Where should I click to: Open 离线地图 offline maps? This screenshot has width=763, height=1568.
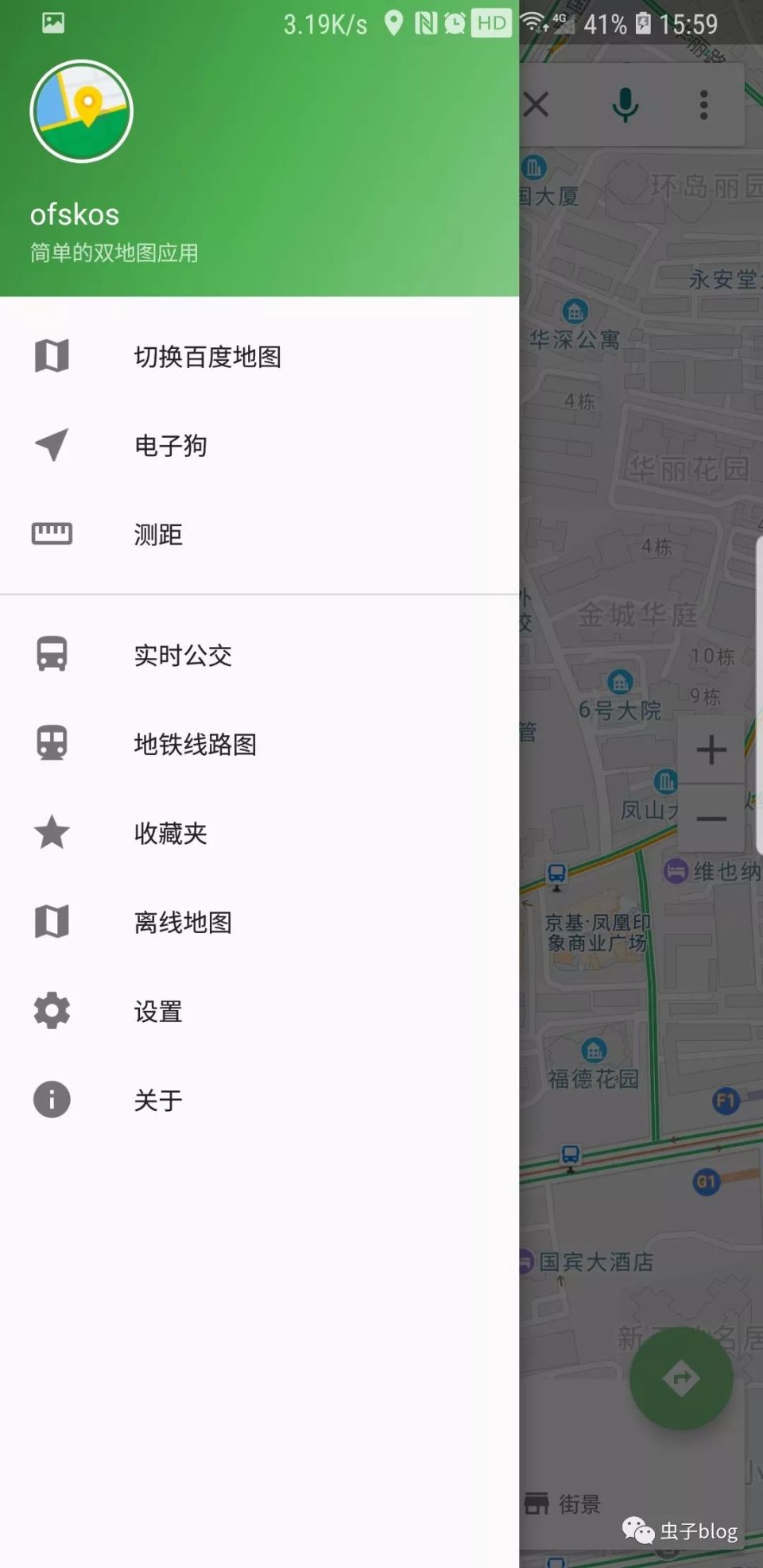tap(259, 923)
